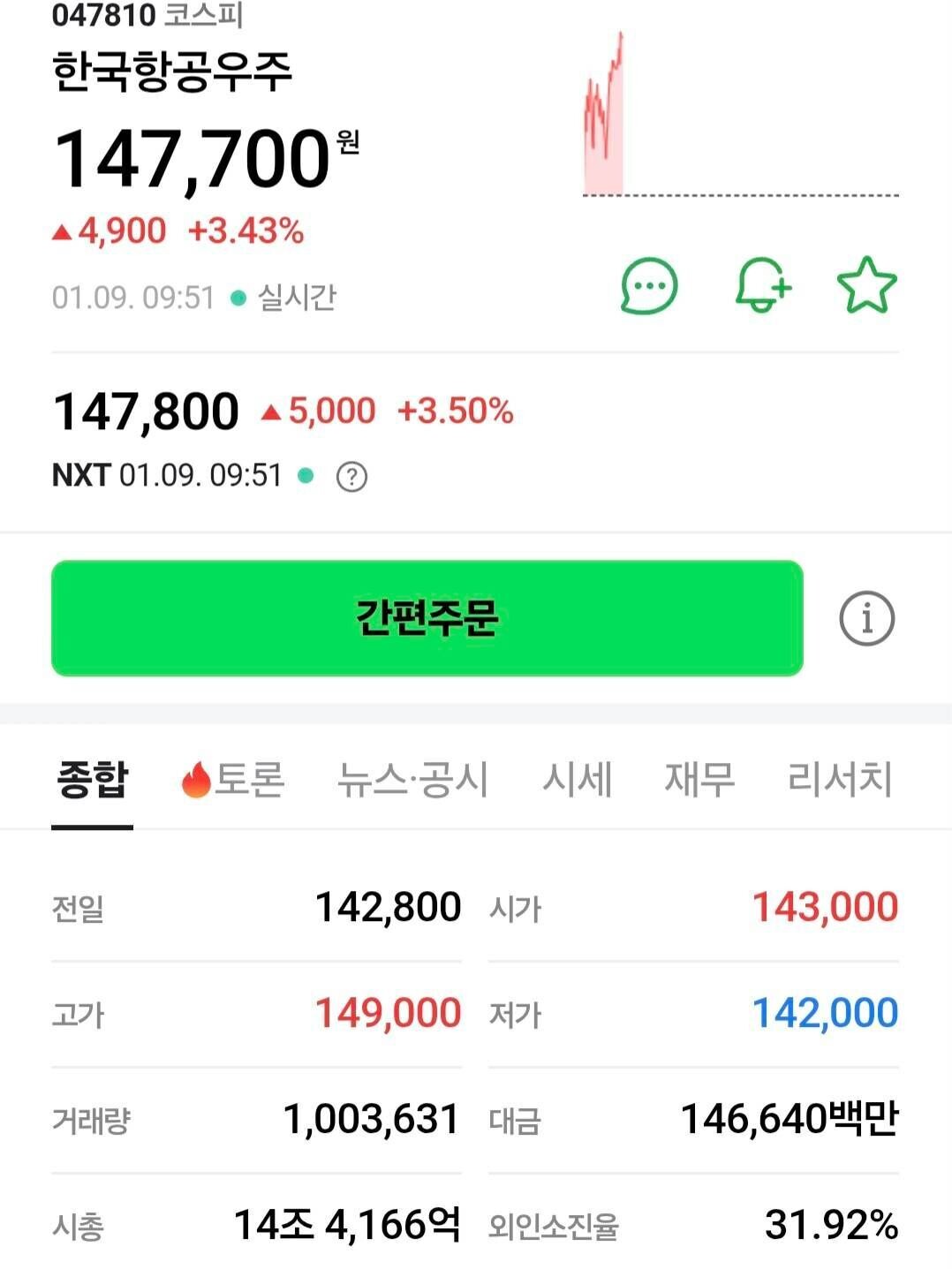Enable price alerts with the bell icon

[761, 284]
